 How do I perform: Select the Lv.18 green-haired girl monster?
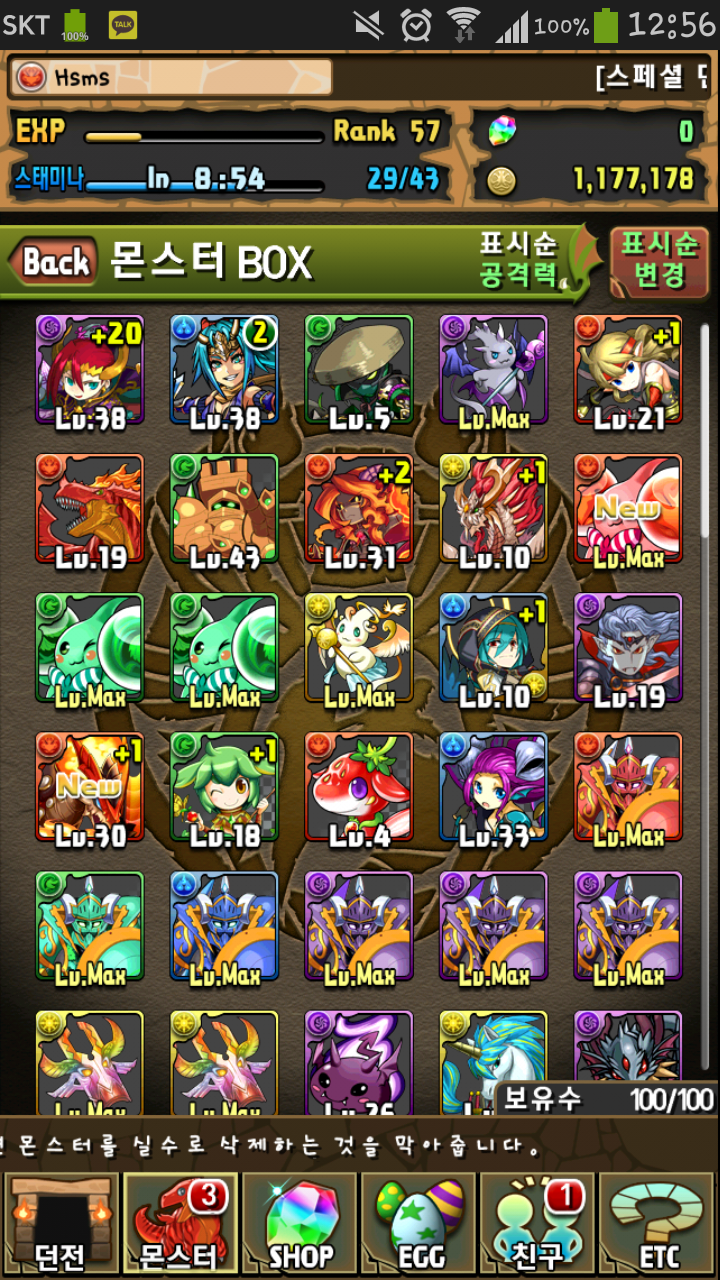(x=224, y=787)
